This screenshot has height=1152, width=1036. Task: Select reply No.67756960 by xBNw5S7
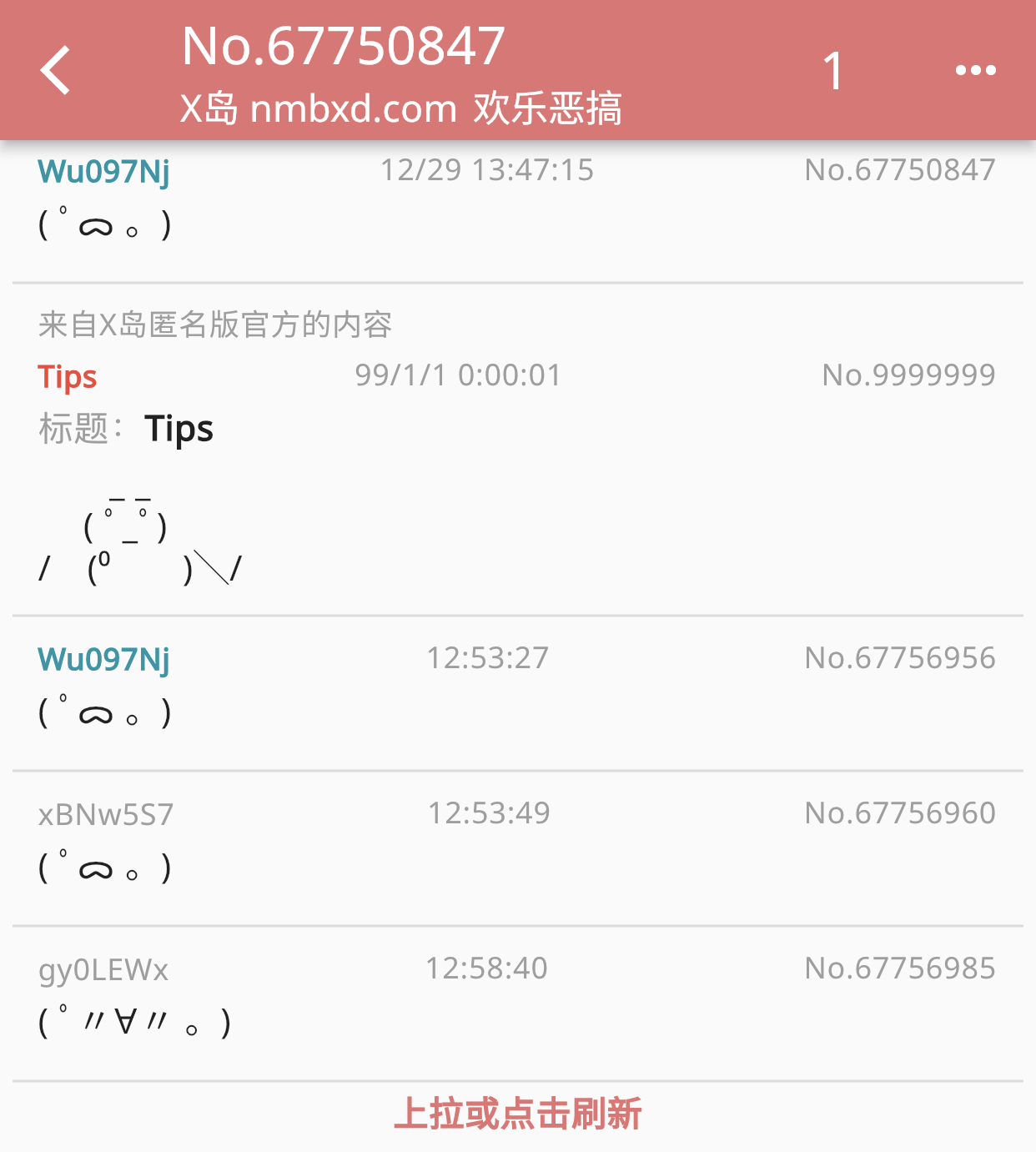517,847
